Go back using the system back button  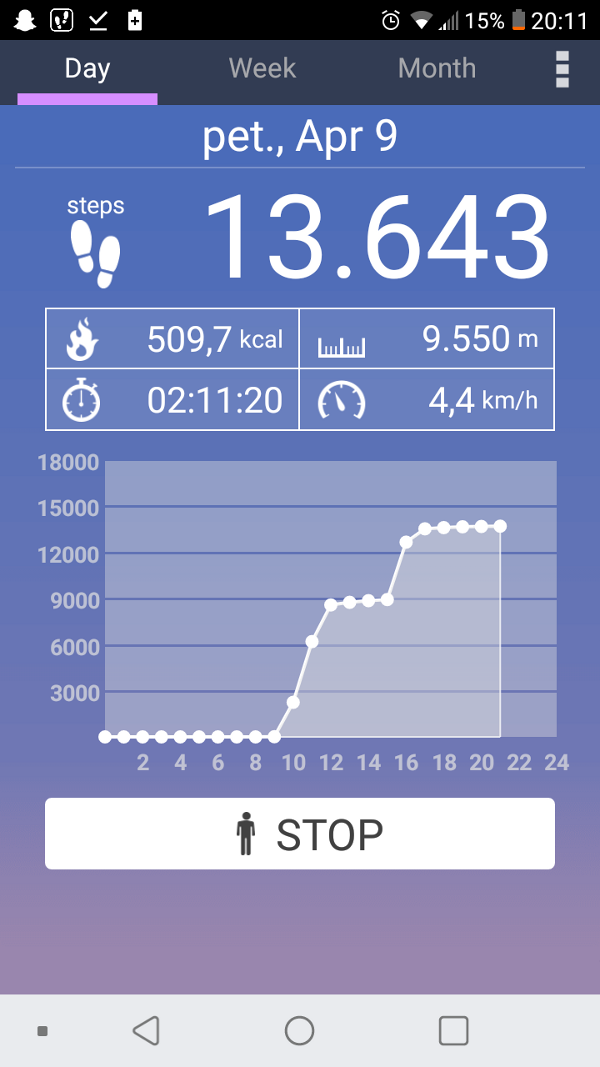click(146, 1030)
